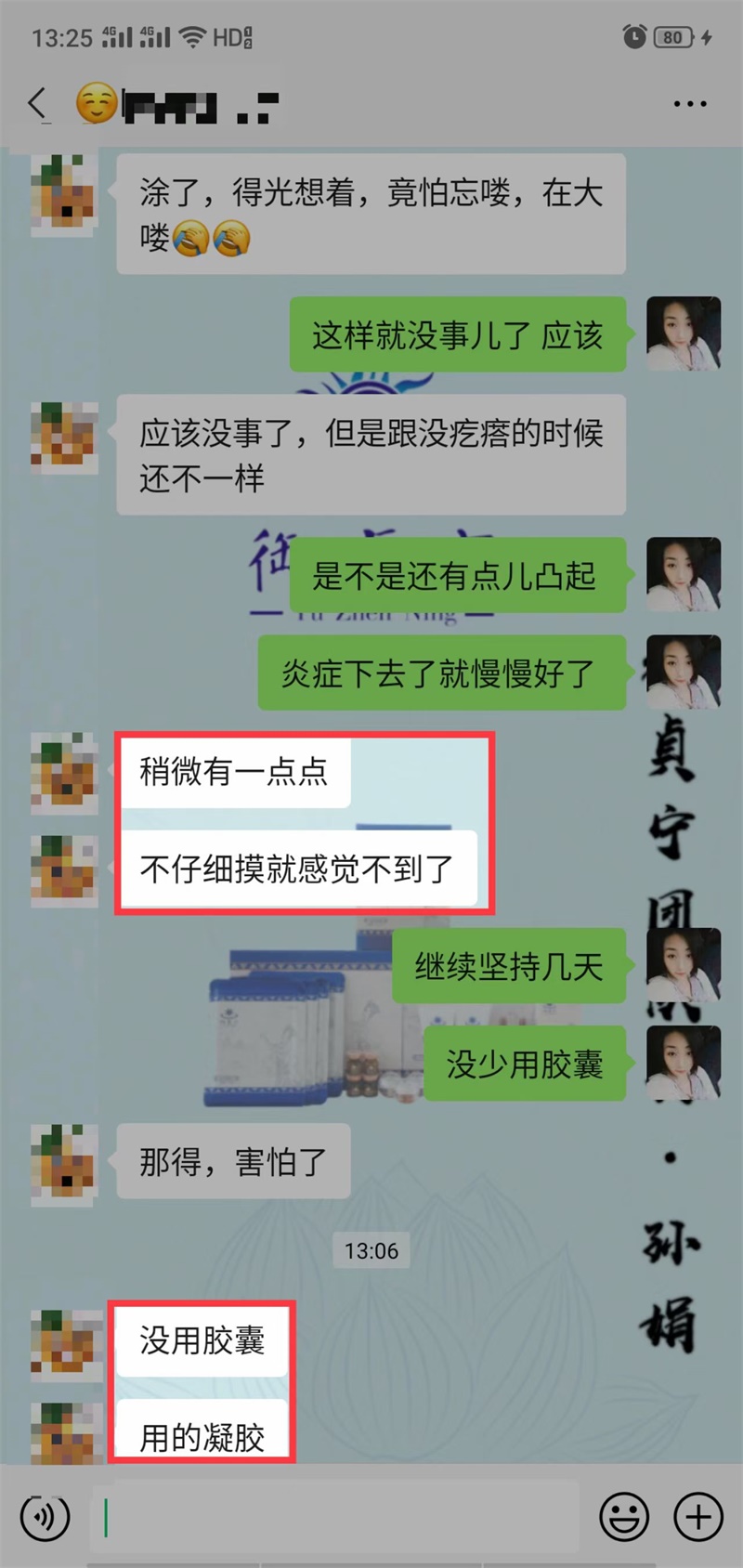
Task: Open sender avatar next to 这样就没事儿了 应该
Action: pos(684,334)
